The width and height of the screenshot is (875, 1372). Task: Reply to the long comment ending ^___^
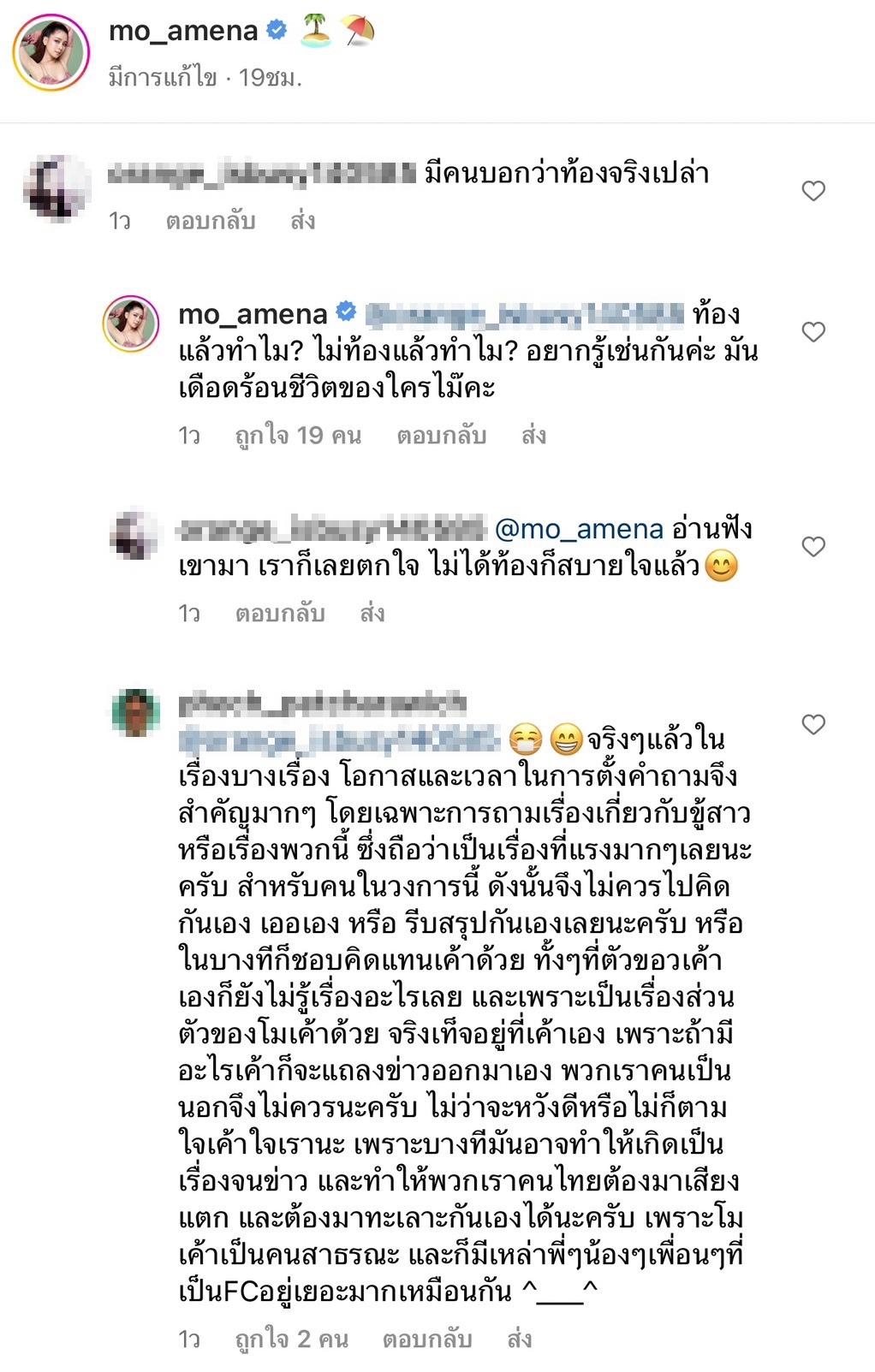pyautogui.click(x=426, y=1339)
